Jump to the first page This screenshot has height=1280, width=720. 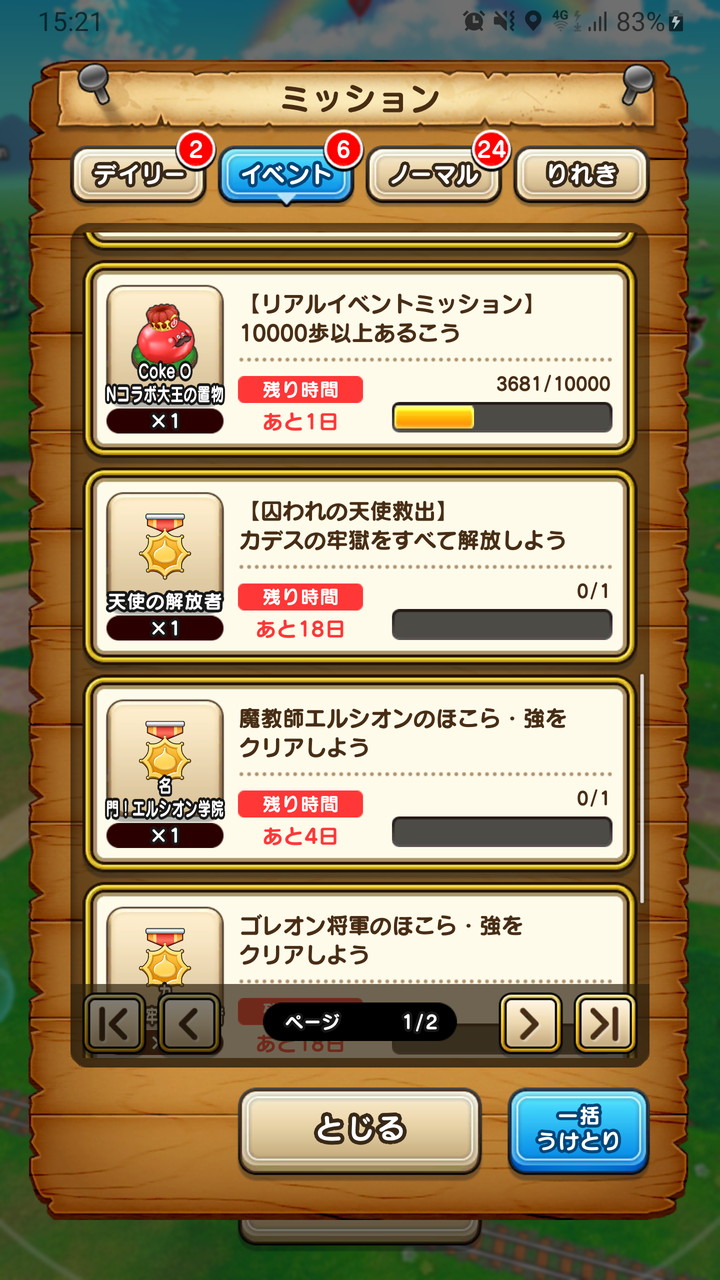[113, 1023]
